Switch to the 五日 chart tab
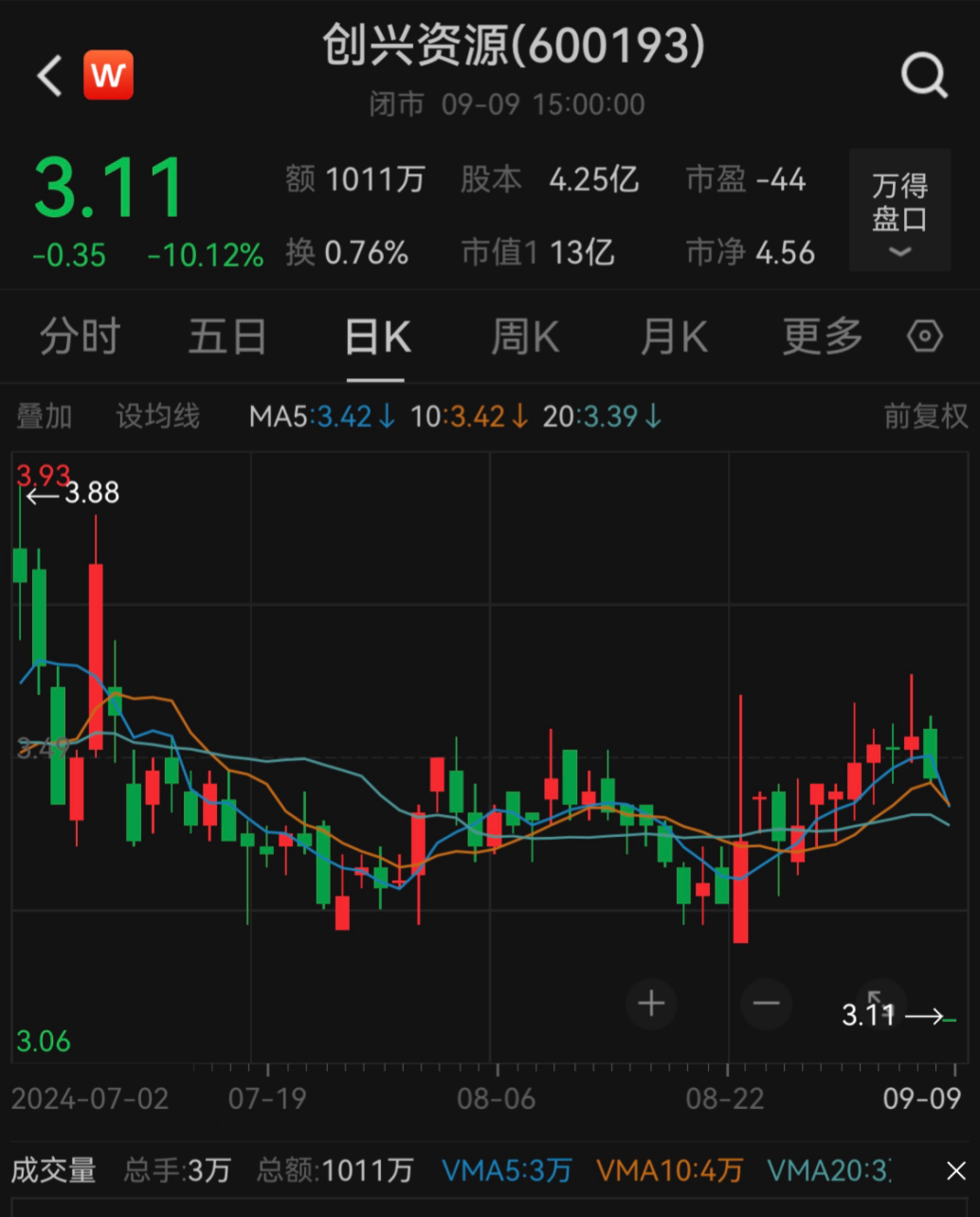Viewport: 980px width, 1217px height. pos(227,337)
